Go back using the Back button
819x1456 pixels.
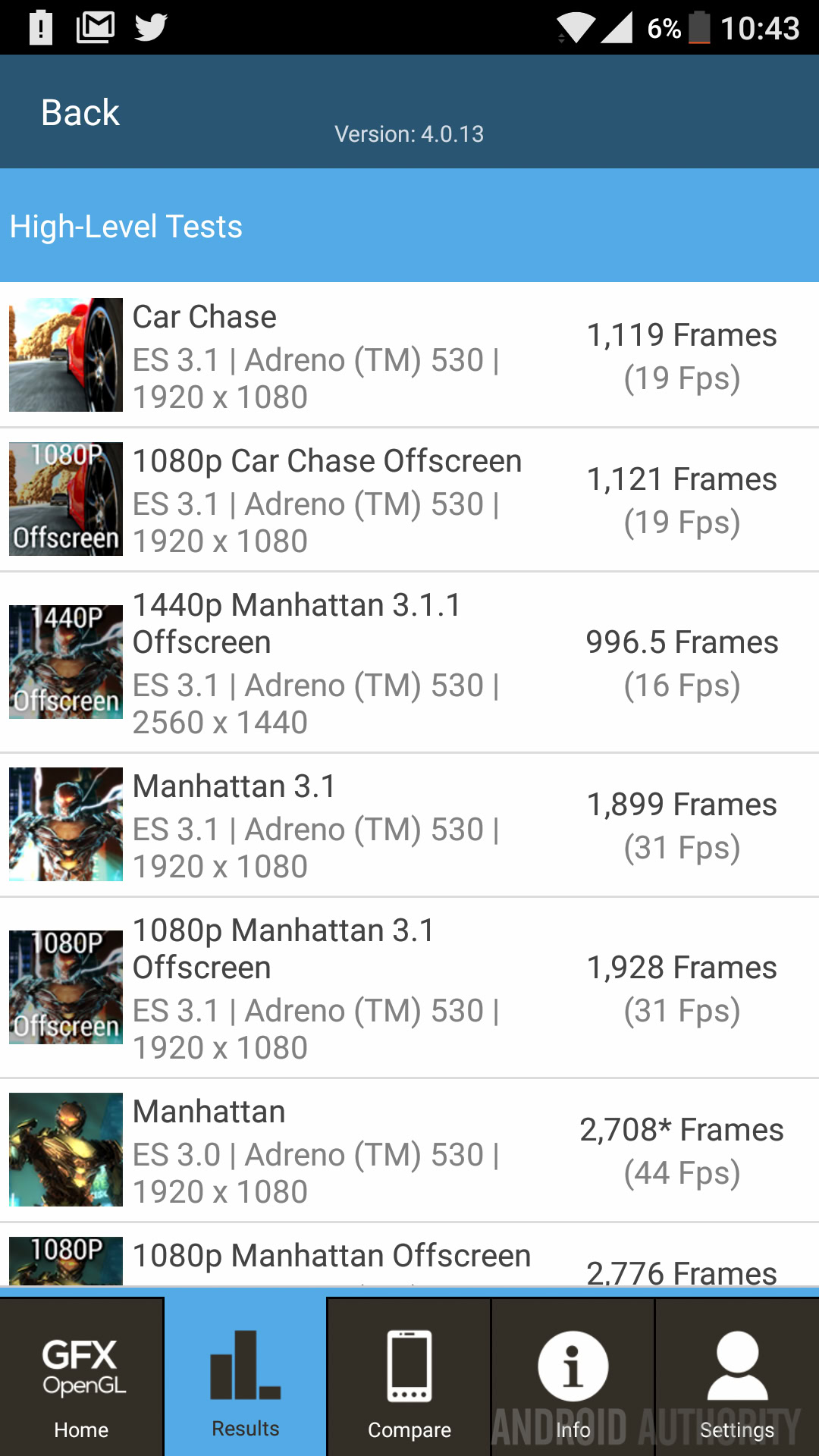[80, 113]
